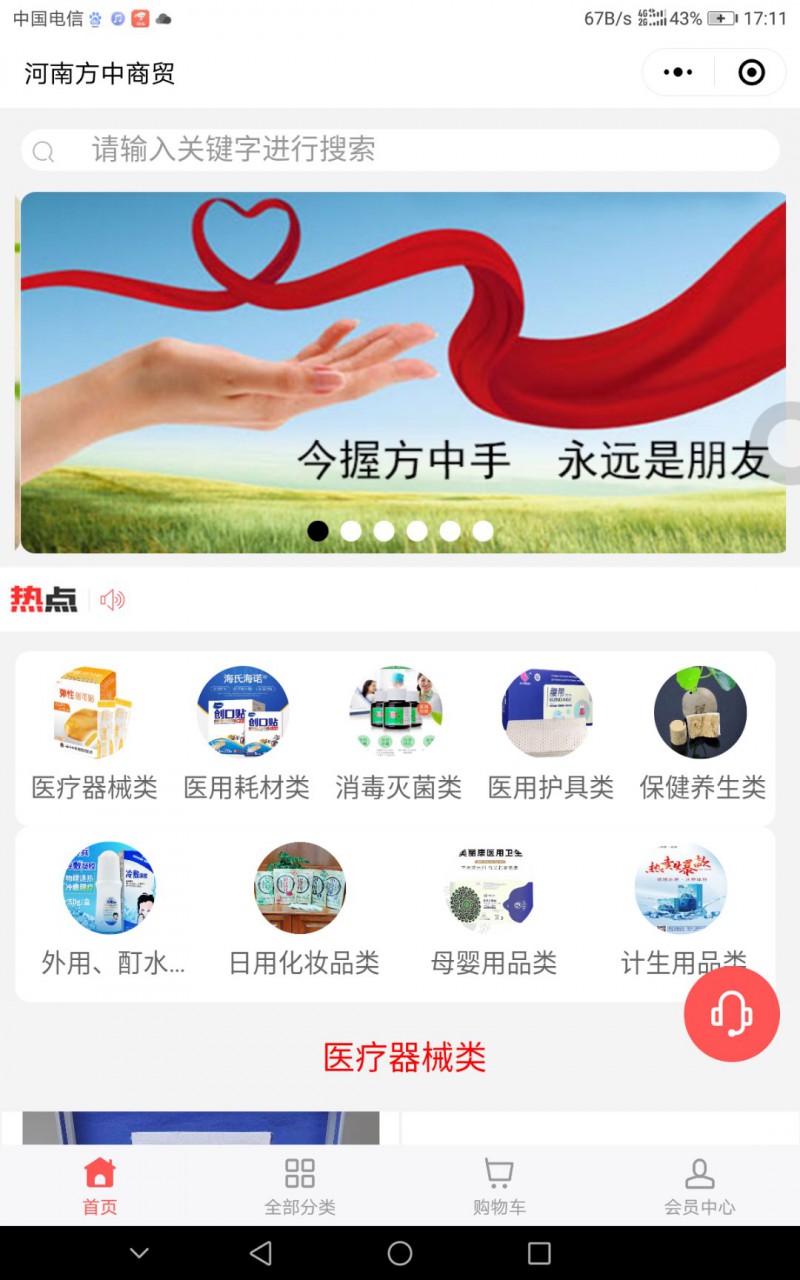Tap the hot news speaker icon
Image resolution: width=800 pixels, height=1280 pixels.
[112, 600]
